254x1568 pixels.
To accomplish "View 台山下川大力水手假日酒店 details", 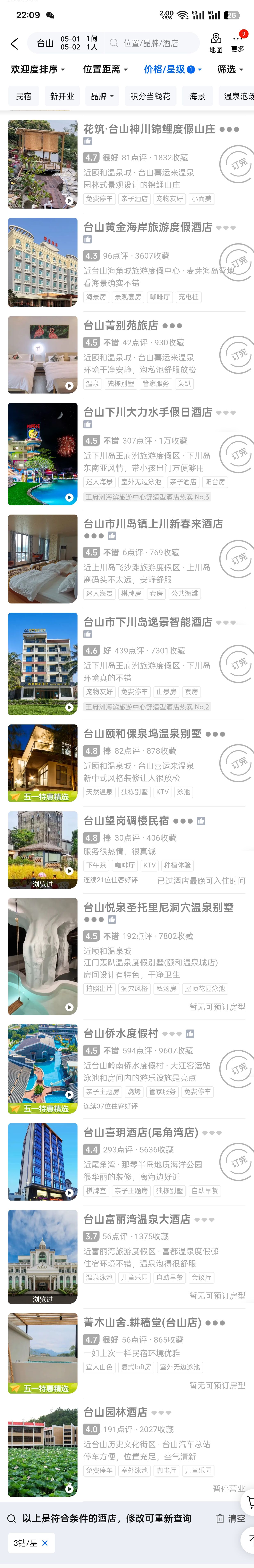I will (148, 412).
